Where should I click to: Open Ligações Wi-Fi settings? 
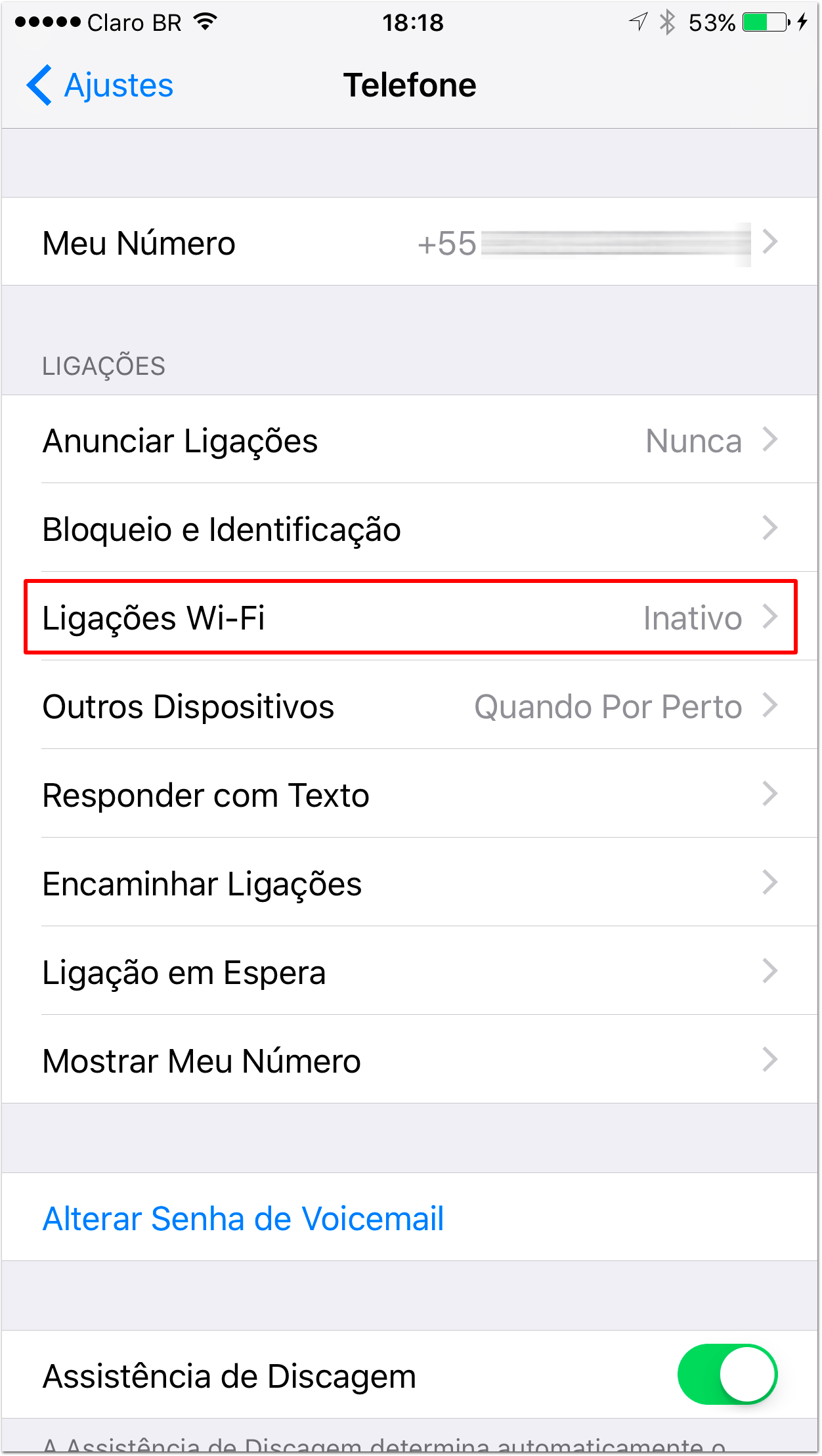click(410, 617)
